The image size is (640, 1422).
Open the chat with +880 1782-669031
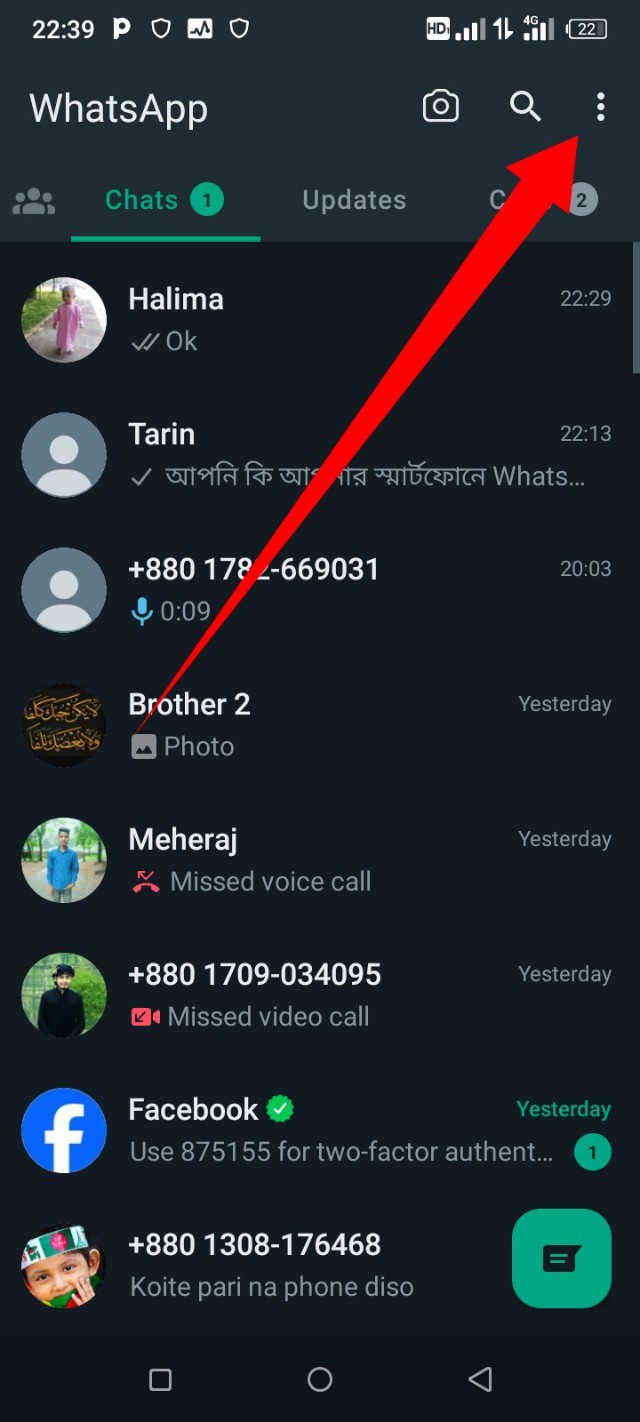click(330, 590)
